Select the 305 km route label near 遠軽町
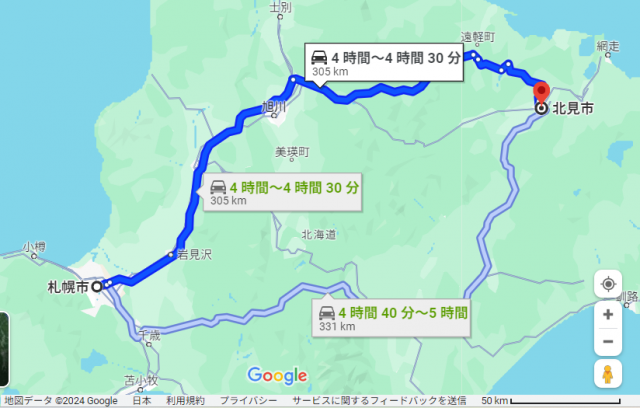Image resolution: width=640 pixels, height=408 pixels. pyautogui.click(x=385, y=63)
